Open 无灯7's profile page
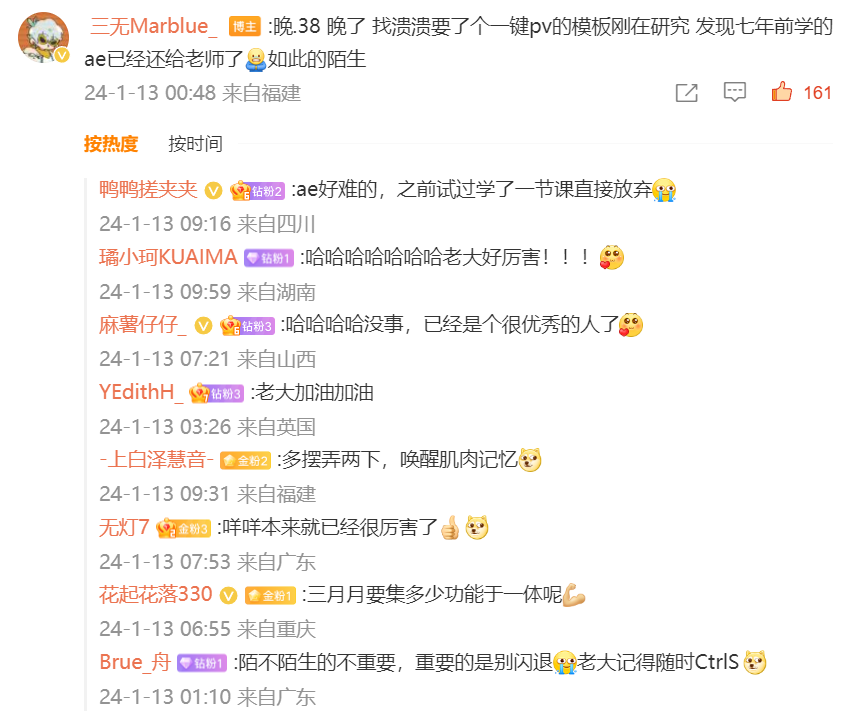The width and height of the screenshot is (859, 711). tap(124, 527)
